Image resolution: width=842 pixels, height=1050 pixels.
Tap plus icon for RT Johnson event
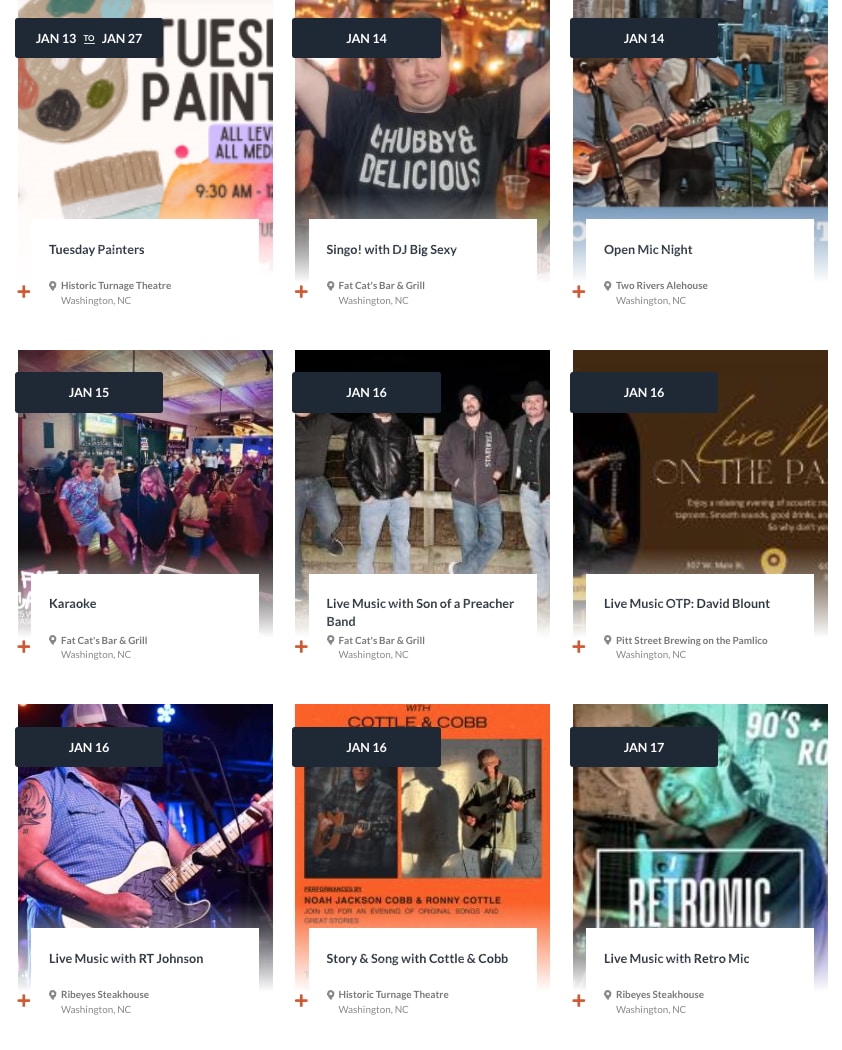click(24, 1001)
